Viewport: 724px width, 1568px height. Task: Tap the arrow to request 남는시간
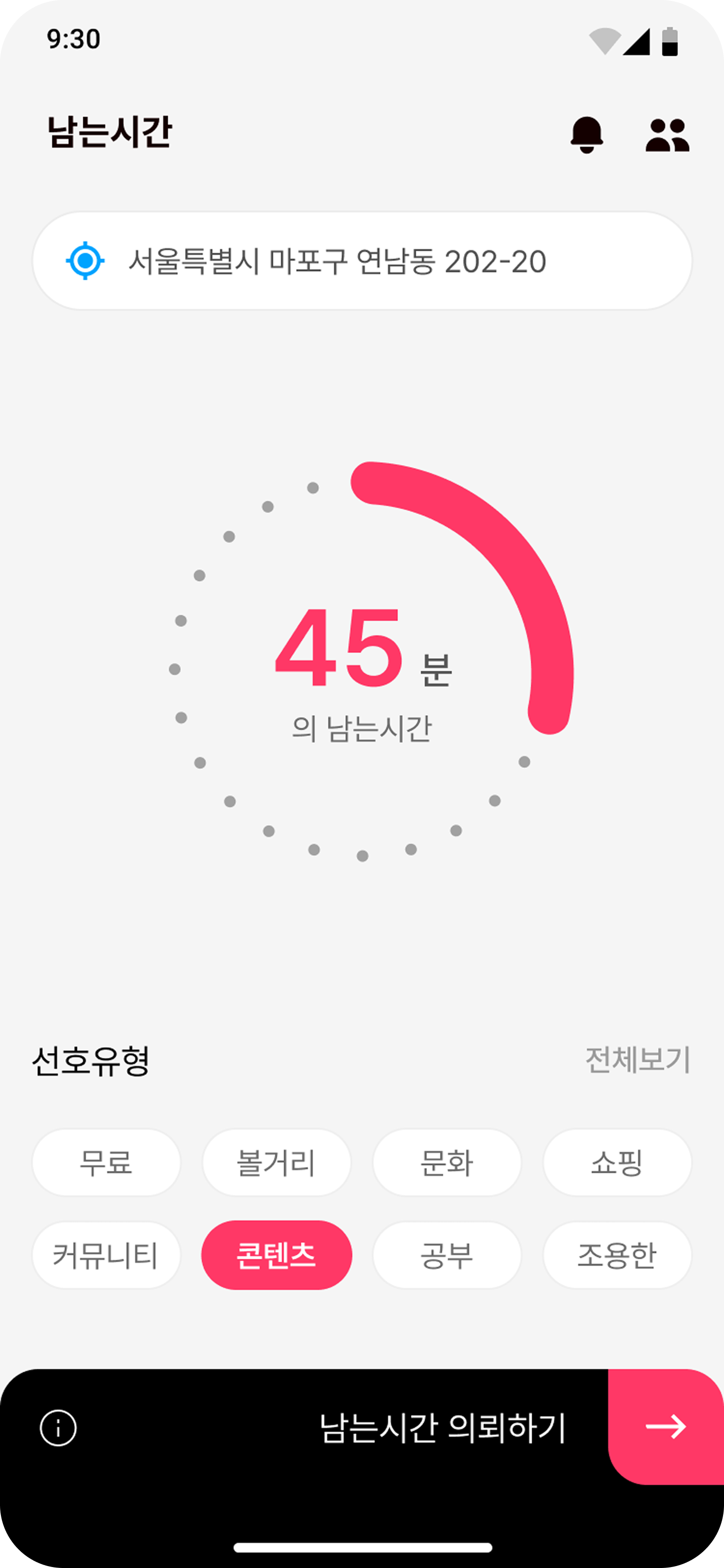coord(666,1426)
